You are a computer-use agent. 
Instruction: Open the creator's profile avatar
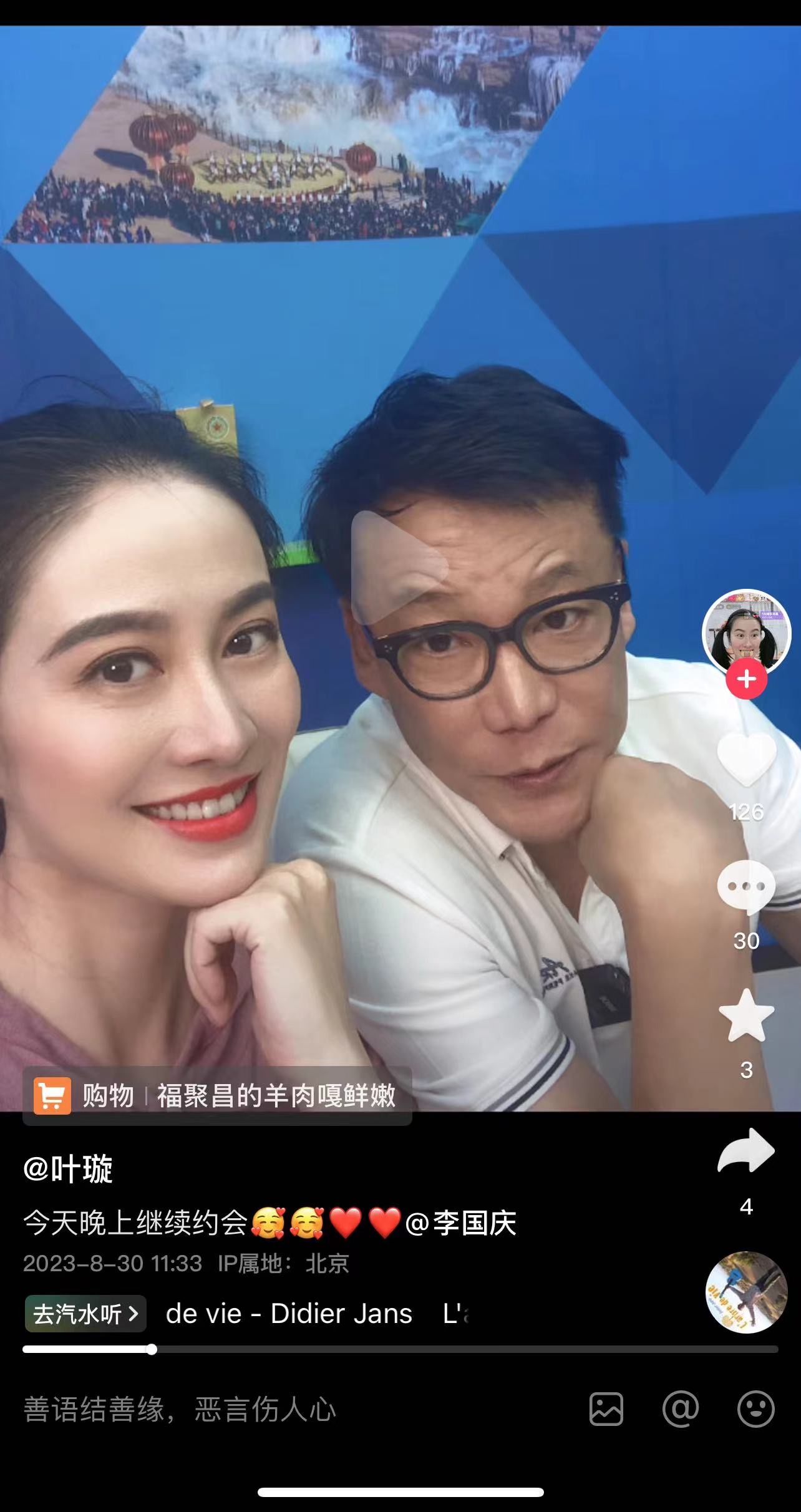pos(746,633)
